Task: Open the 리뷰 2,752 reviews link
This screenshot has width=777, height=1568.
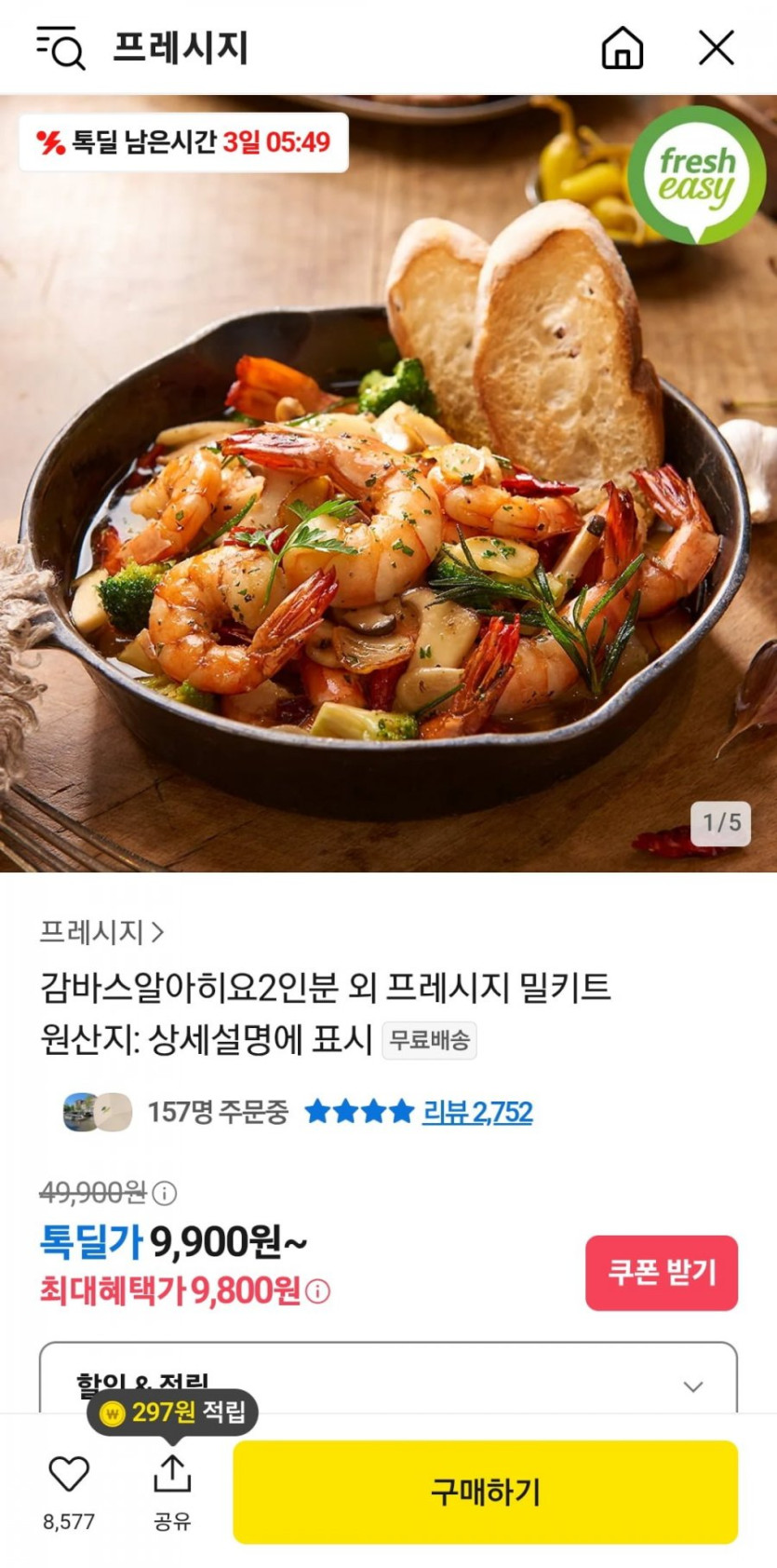Action: [x=477, y=1112]
